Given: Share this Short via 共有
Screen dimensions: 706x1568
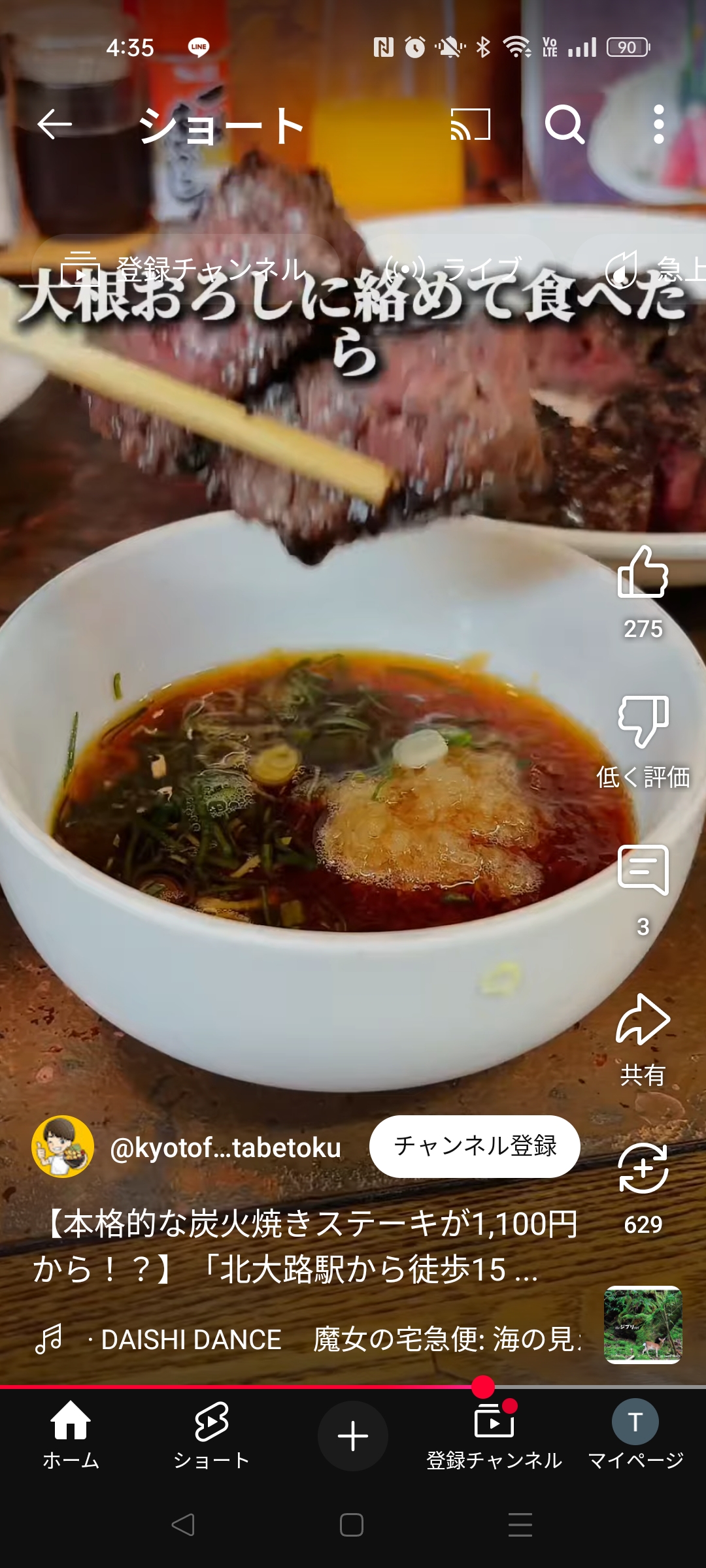Looking at the screenshot, I should coord(643,1021).
